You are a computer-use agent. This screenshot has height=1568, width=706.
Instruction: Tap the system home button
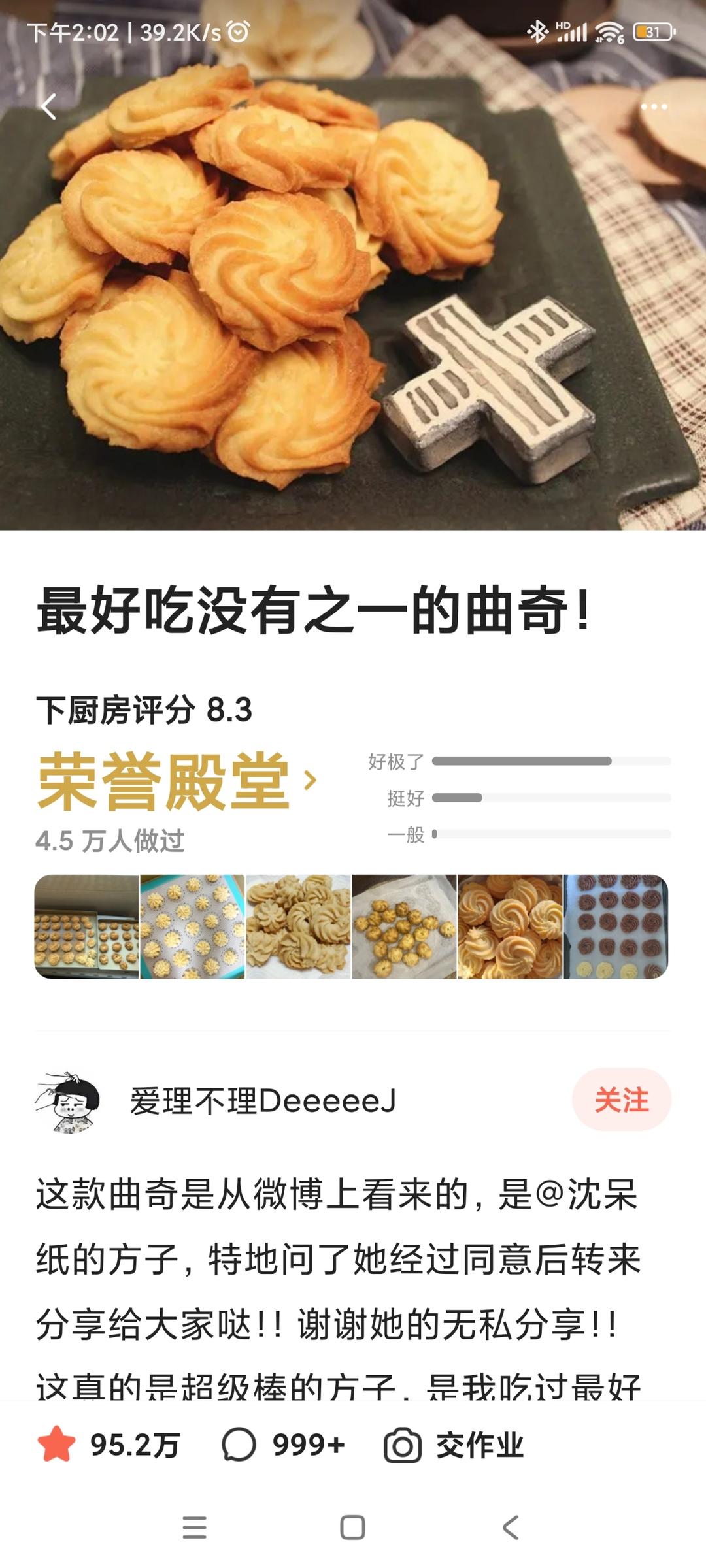tap(352, 1527)
